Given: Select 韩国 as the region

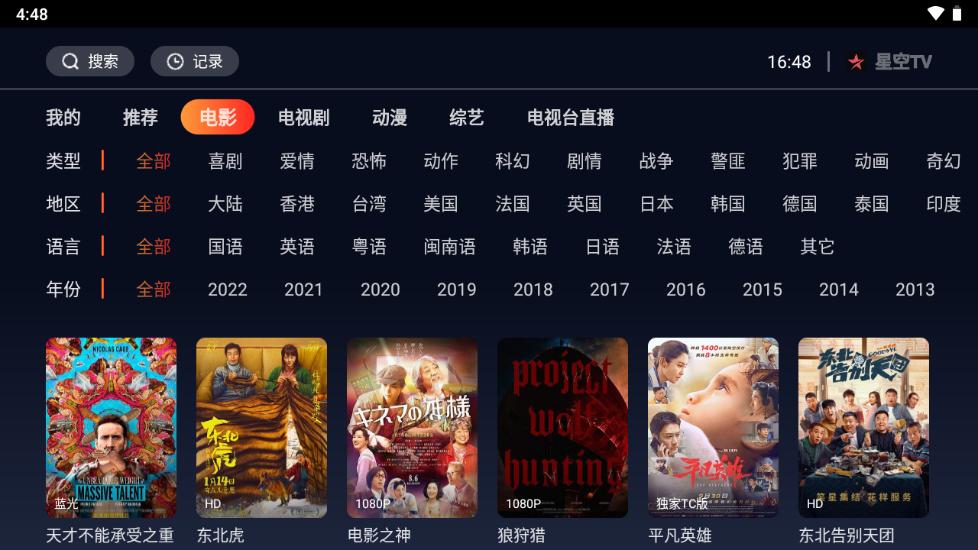Looking at the screenshot, I should coord(727,204).
